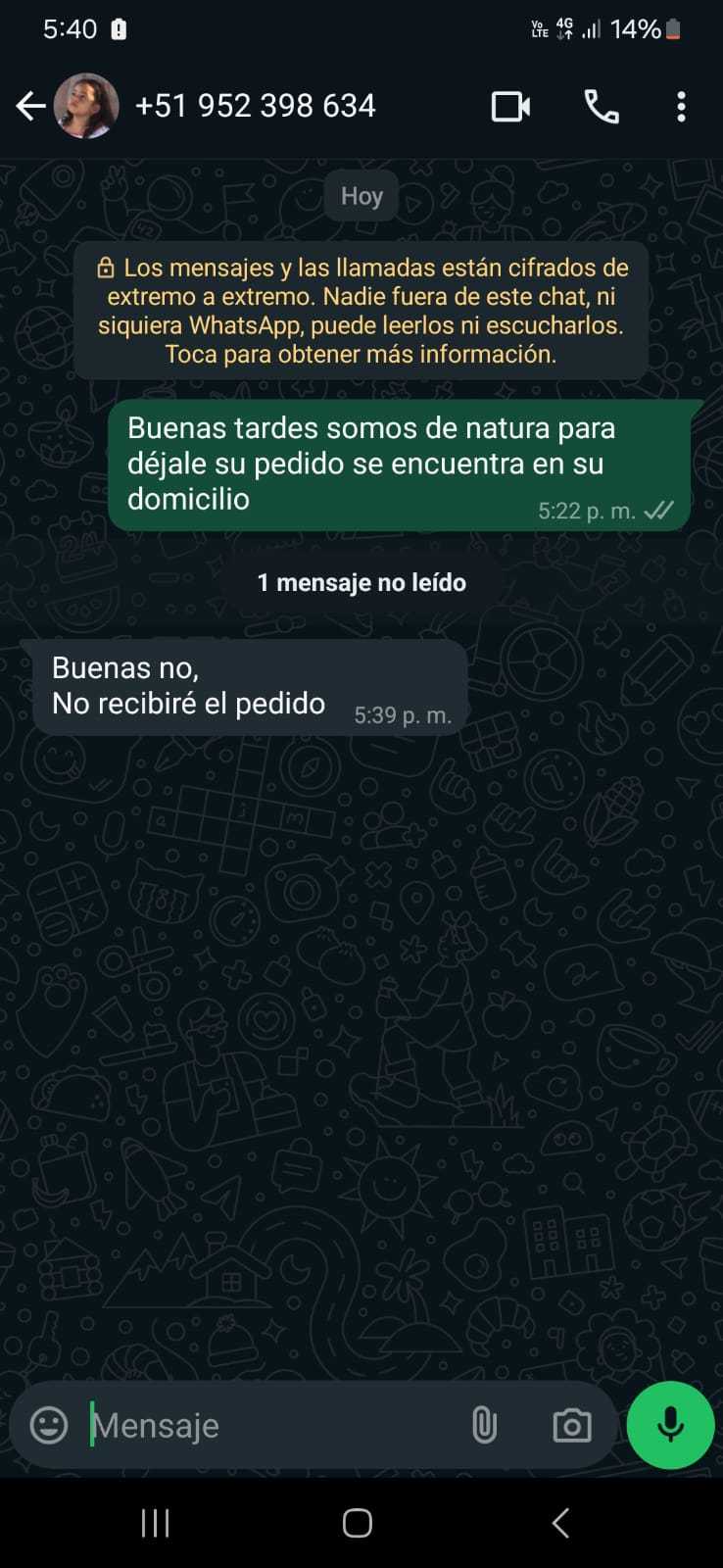The image size is (723, 1568).
Task: Open the camera from the message bar
Action: pos(572,1425)
